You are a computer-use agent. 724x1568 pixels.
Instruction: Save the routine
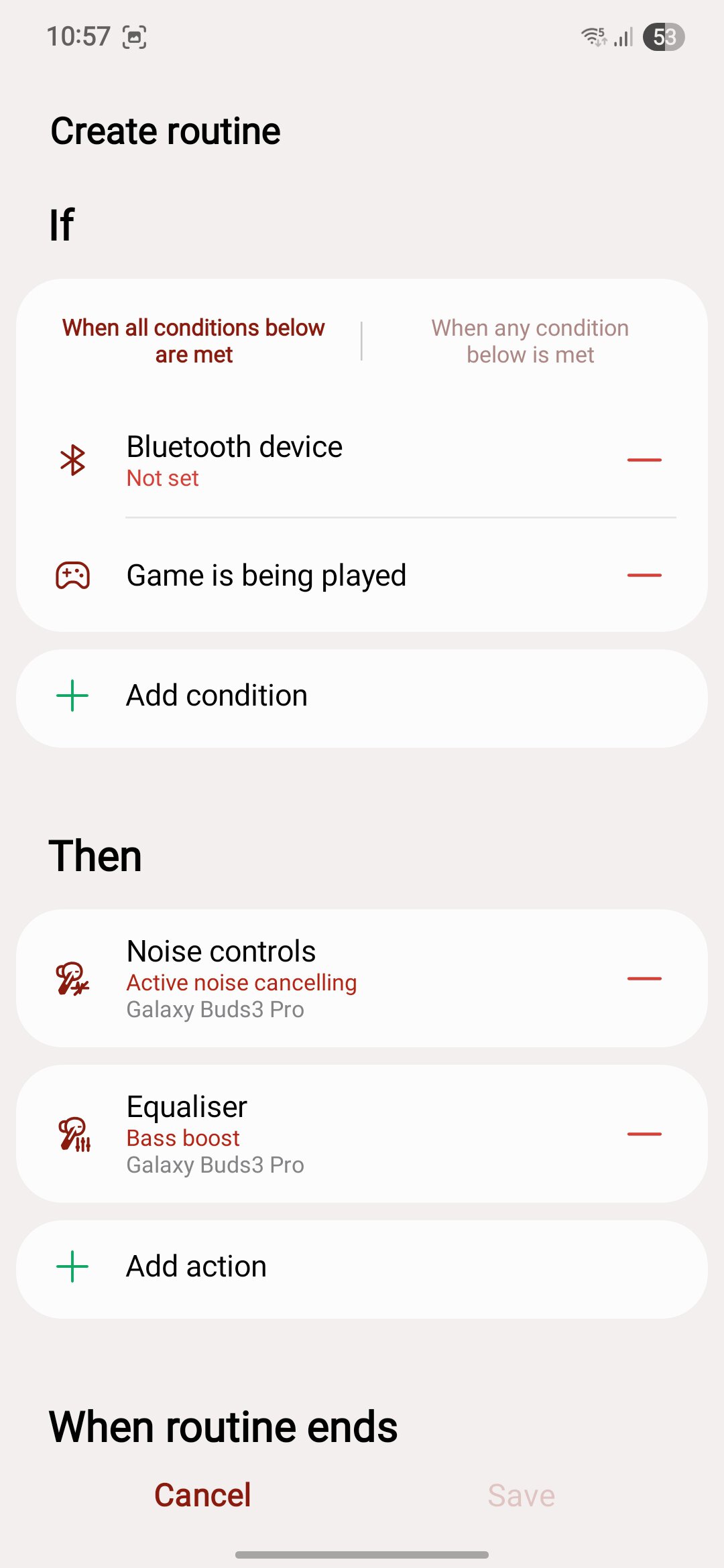click(522, 1494)
